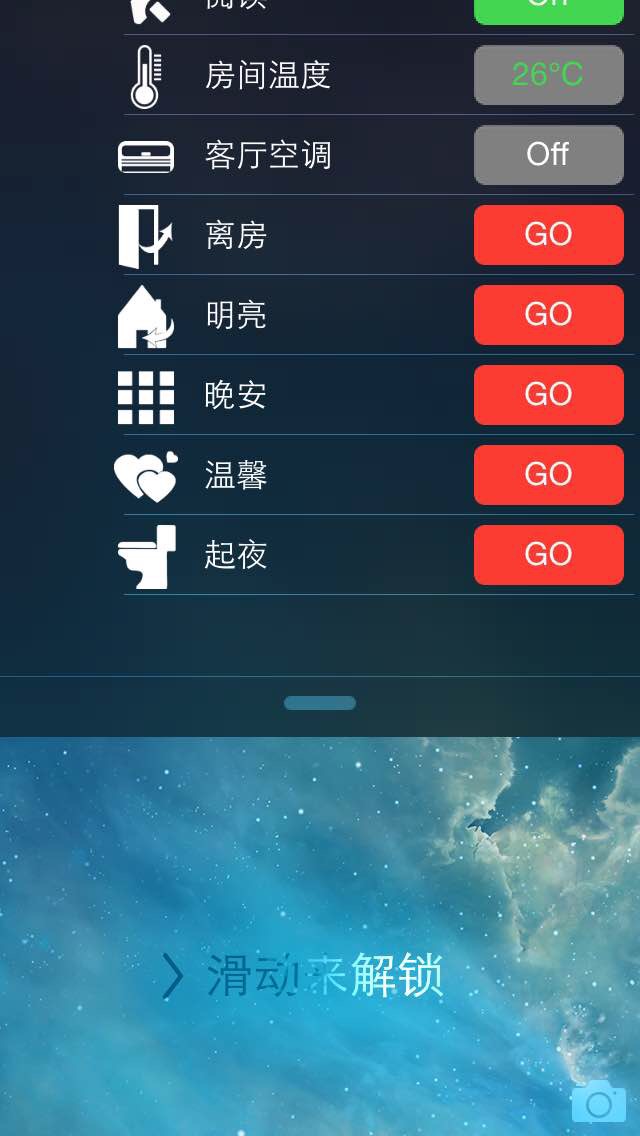Toggle the 客厅空调 Off button

[x=548, y=155]
